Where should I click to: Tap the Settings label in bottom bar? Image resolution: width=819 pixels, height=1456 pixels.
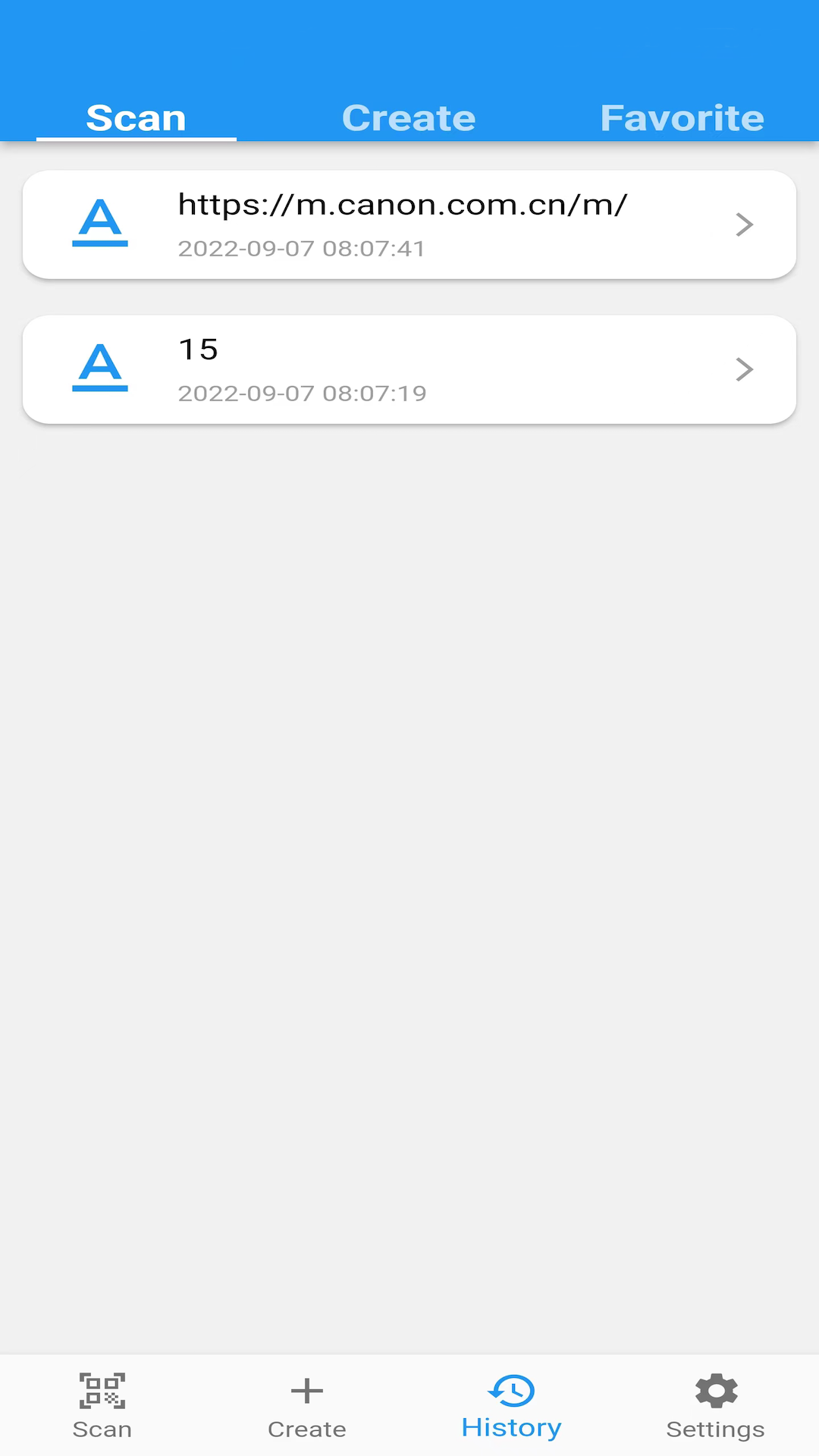point(715,1429)
